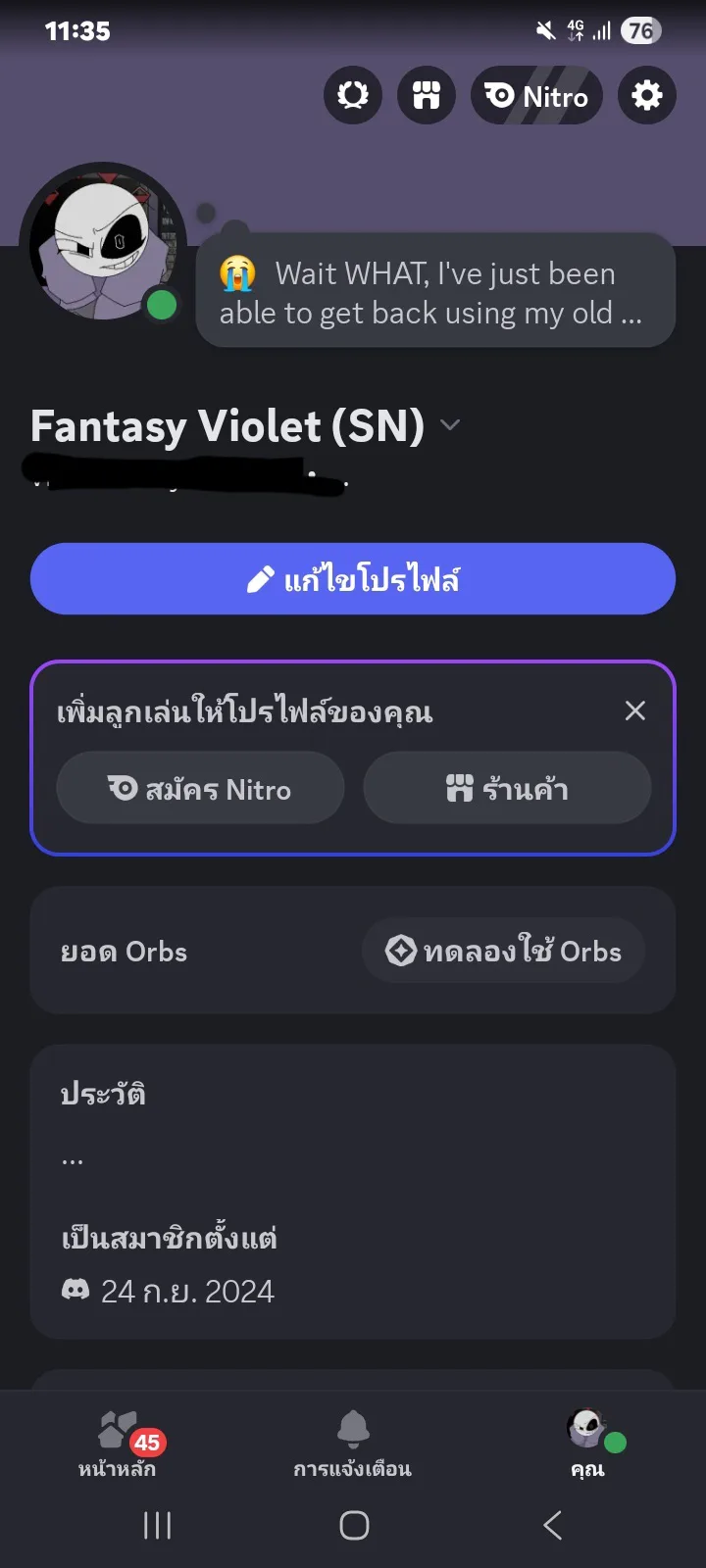Screen dimensions: 706x1568
Task: Open recent apps from the navigation bar
Action: tap(157, 1525)
